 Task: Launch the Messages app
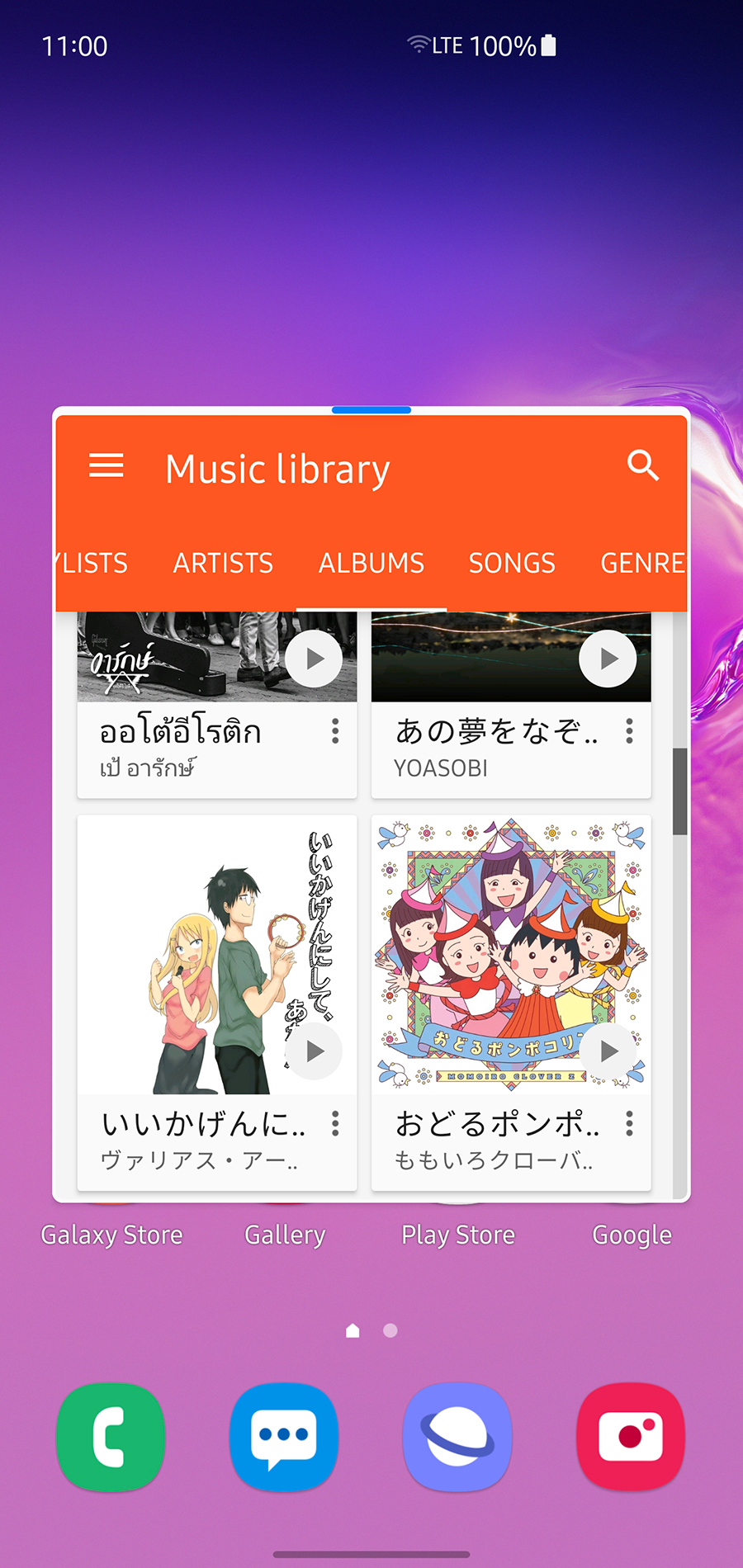(x=284, y=1437)
